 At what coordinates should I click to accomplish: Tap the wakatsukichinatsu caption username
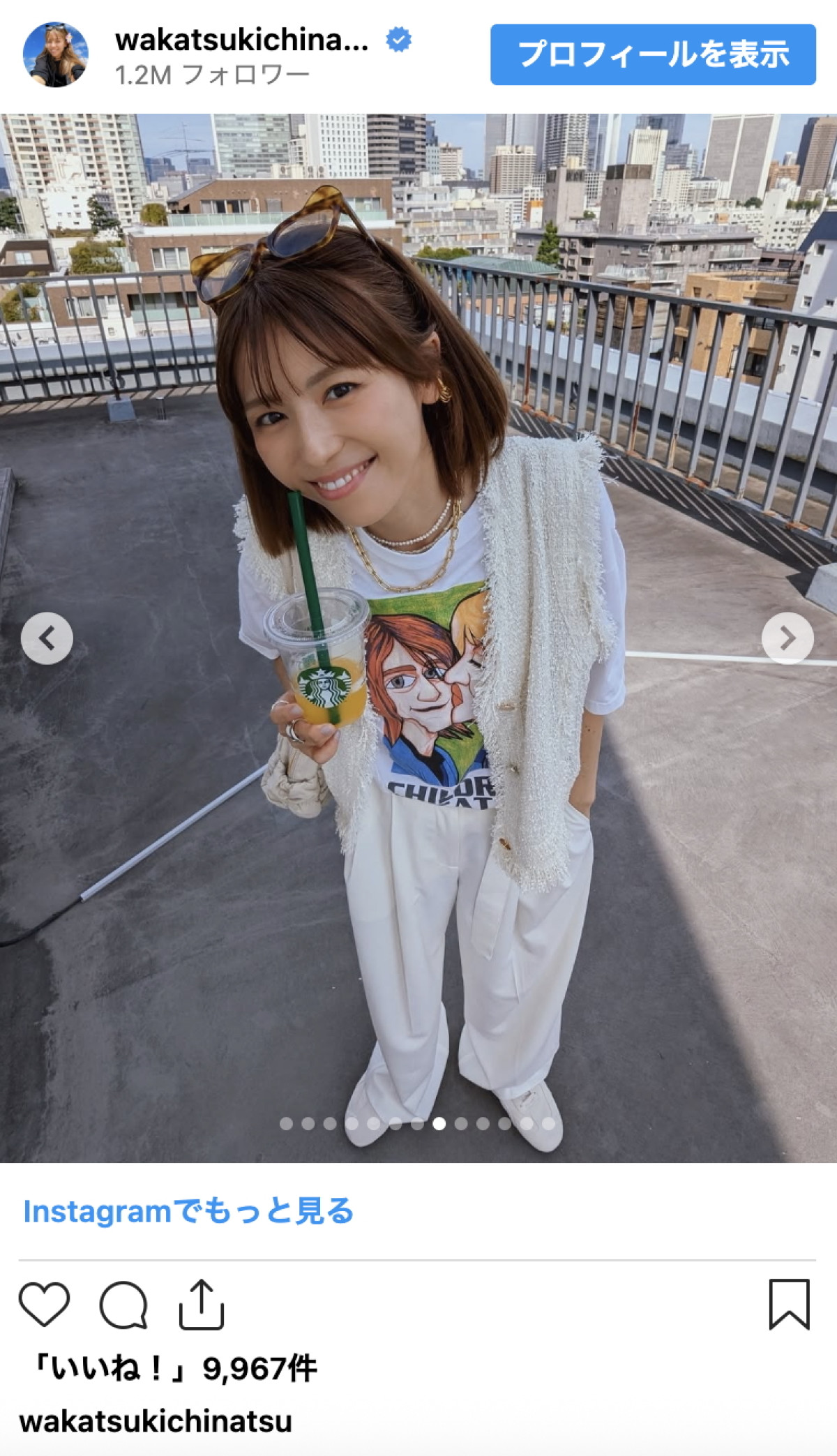(156, 1421)
